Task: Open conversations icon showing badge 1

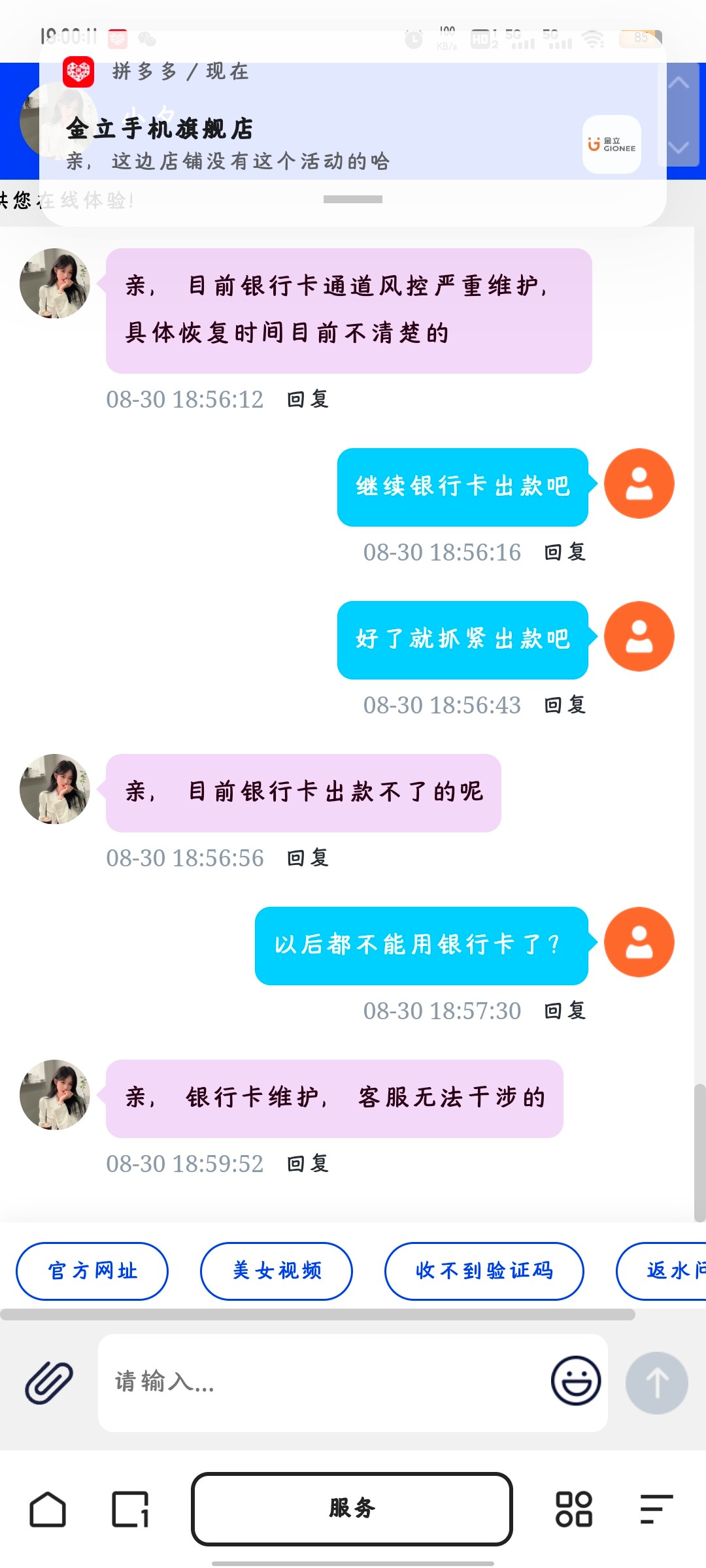Action: (x=131, y=1509)
